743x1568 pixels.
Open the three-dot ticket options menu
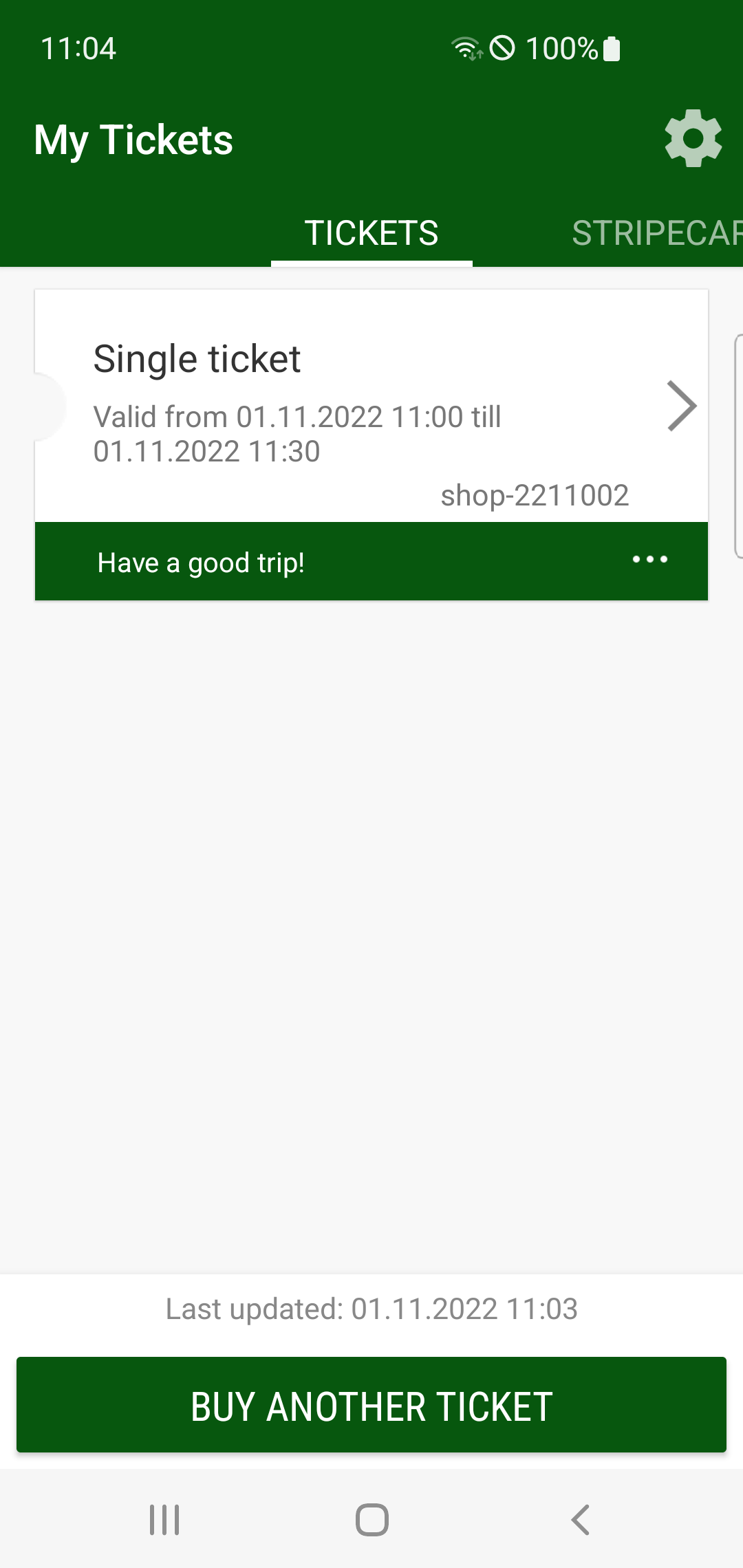click(649, 560)
